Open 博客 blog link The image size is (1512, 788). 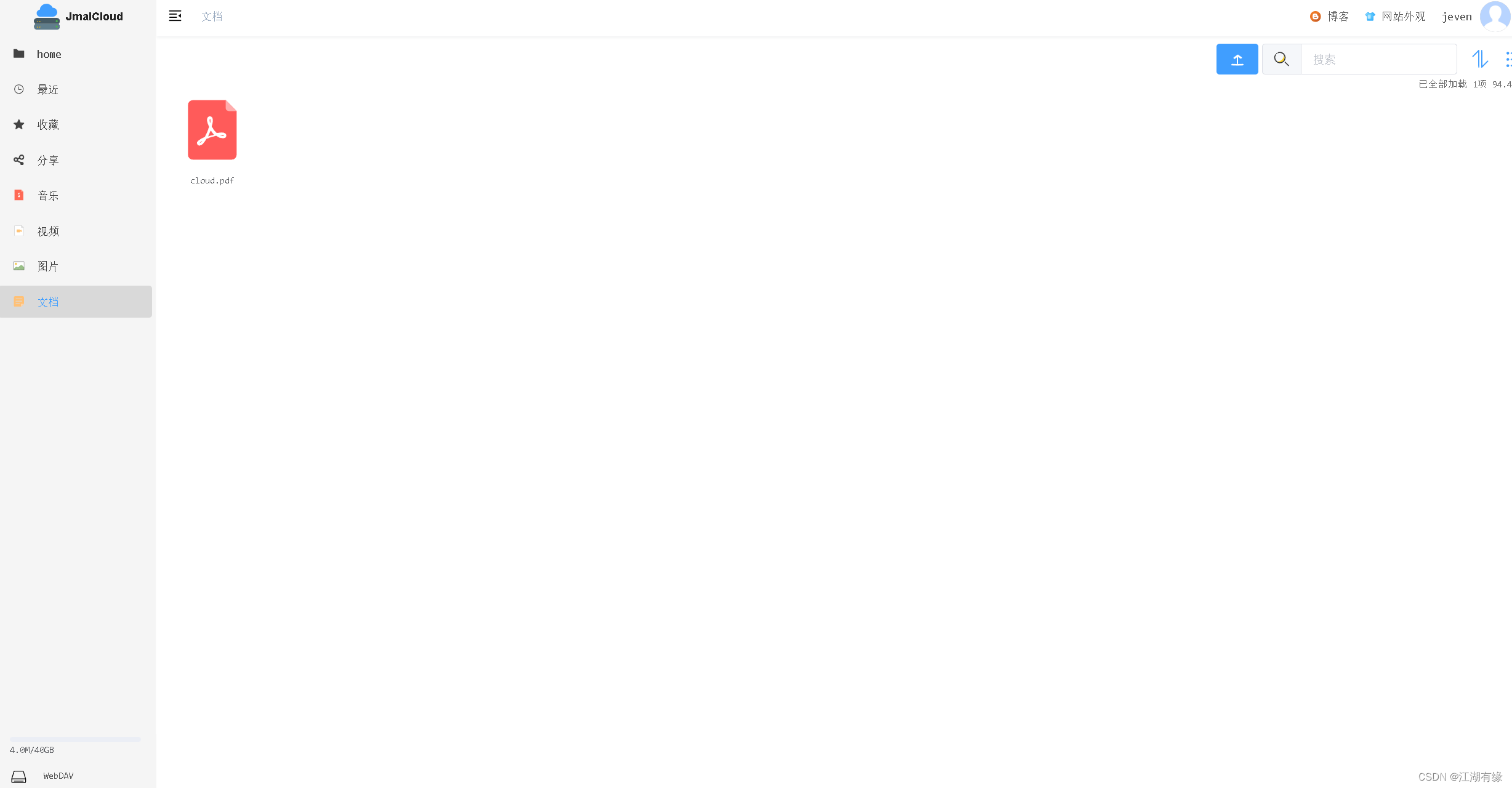click(1330, 17)
